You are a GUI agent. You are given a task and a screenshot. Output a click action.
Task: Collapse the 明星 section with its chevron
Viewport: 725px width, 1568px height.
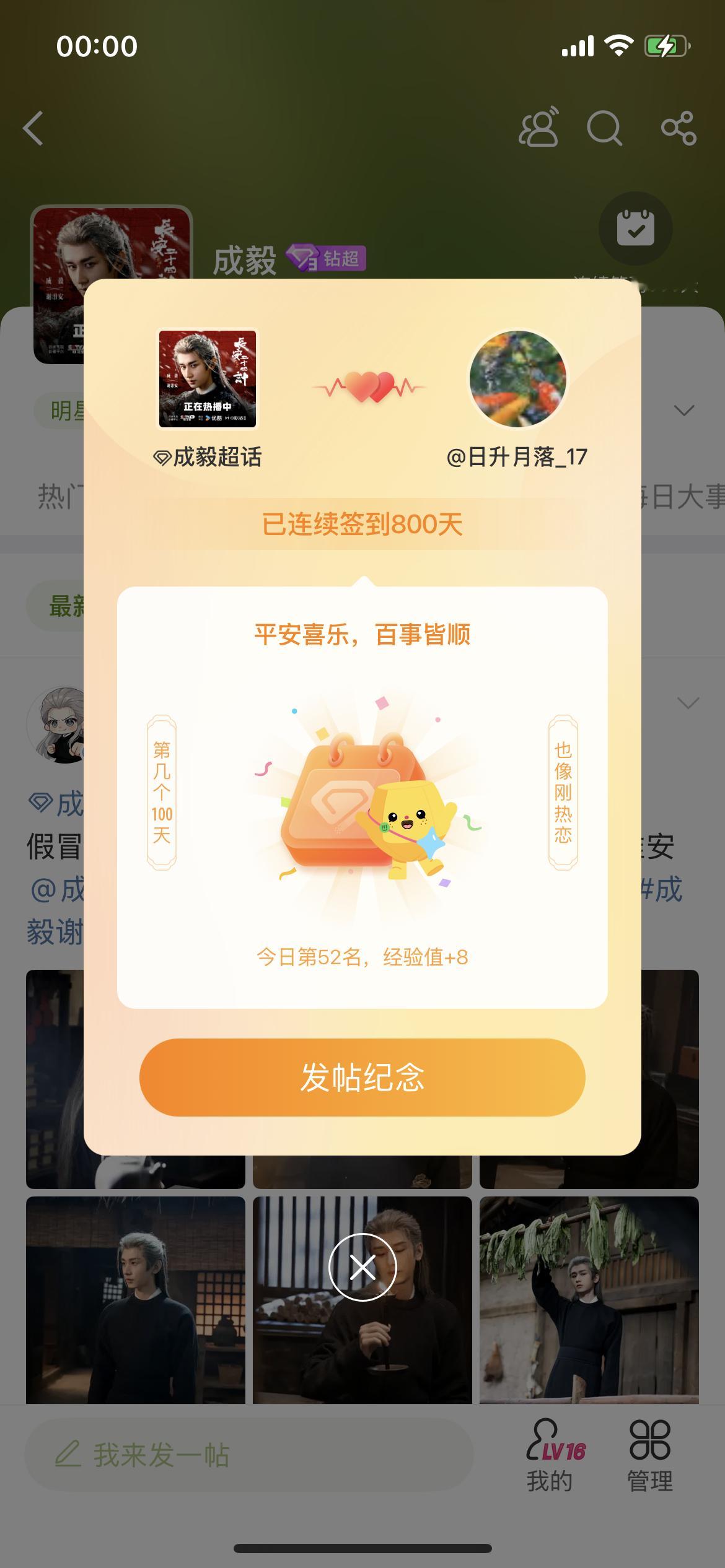point(684,409)
